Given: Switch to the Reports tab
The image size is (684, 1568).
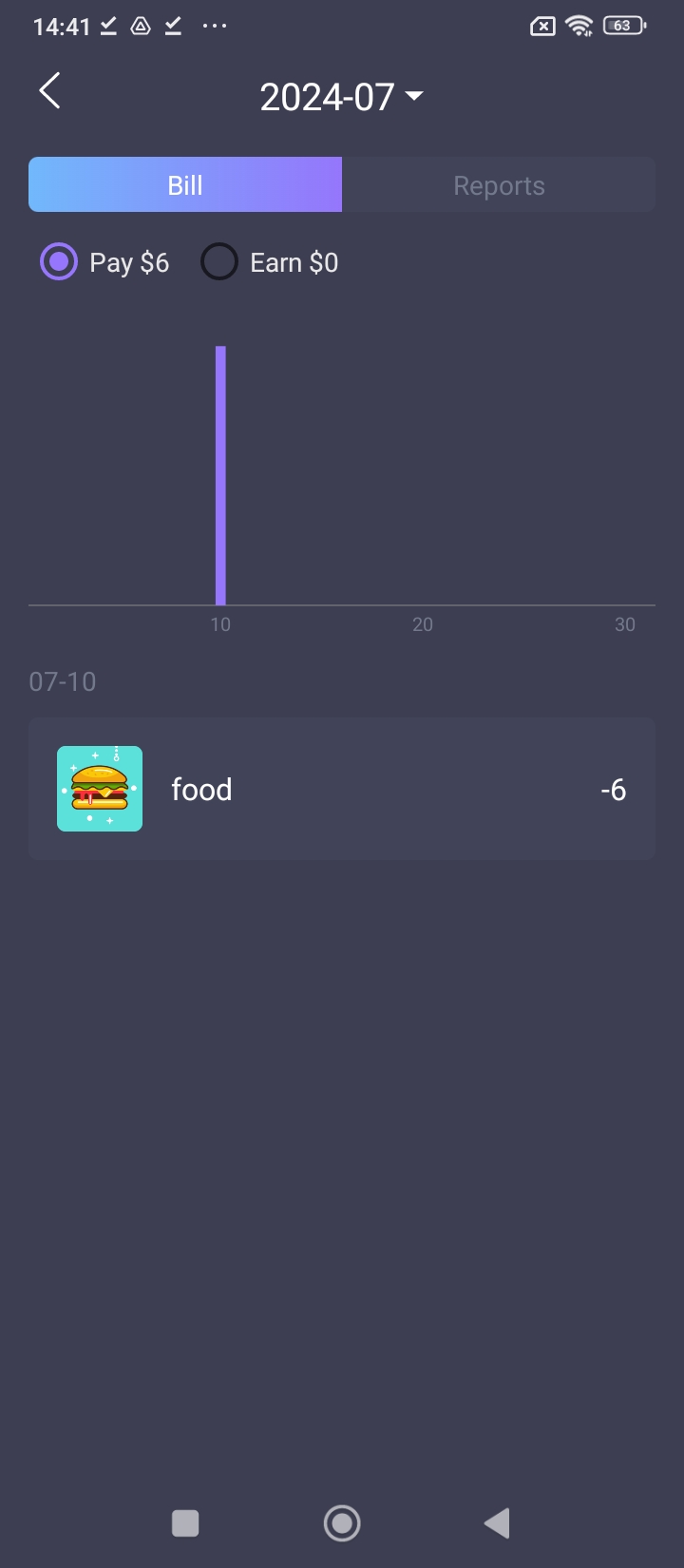Looking at the screenshot, I should tap(499, 185).
